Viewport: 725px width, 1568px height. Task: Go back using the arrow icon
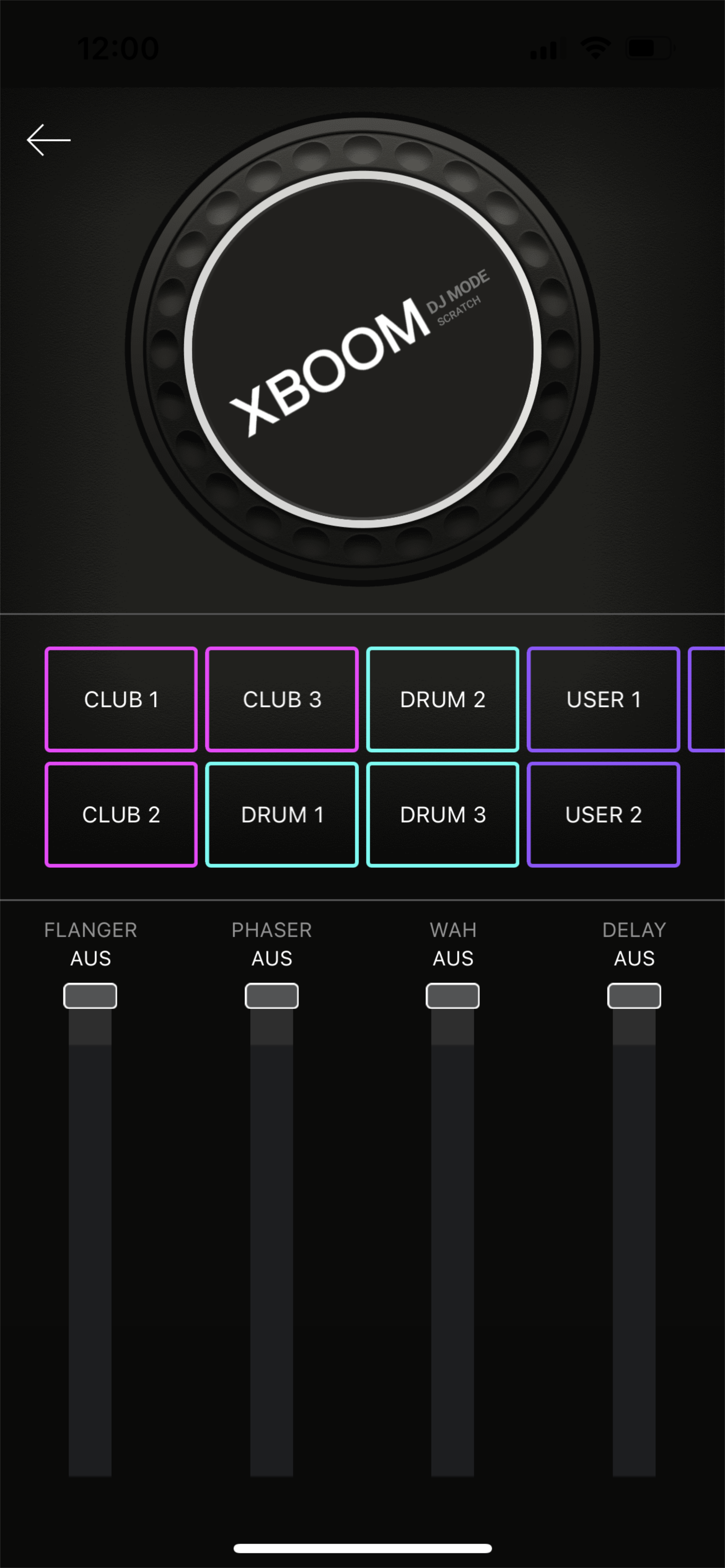click(49, 140)
